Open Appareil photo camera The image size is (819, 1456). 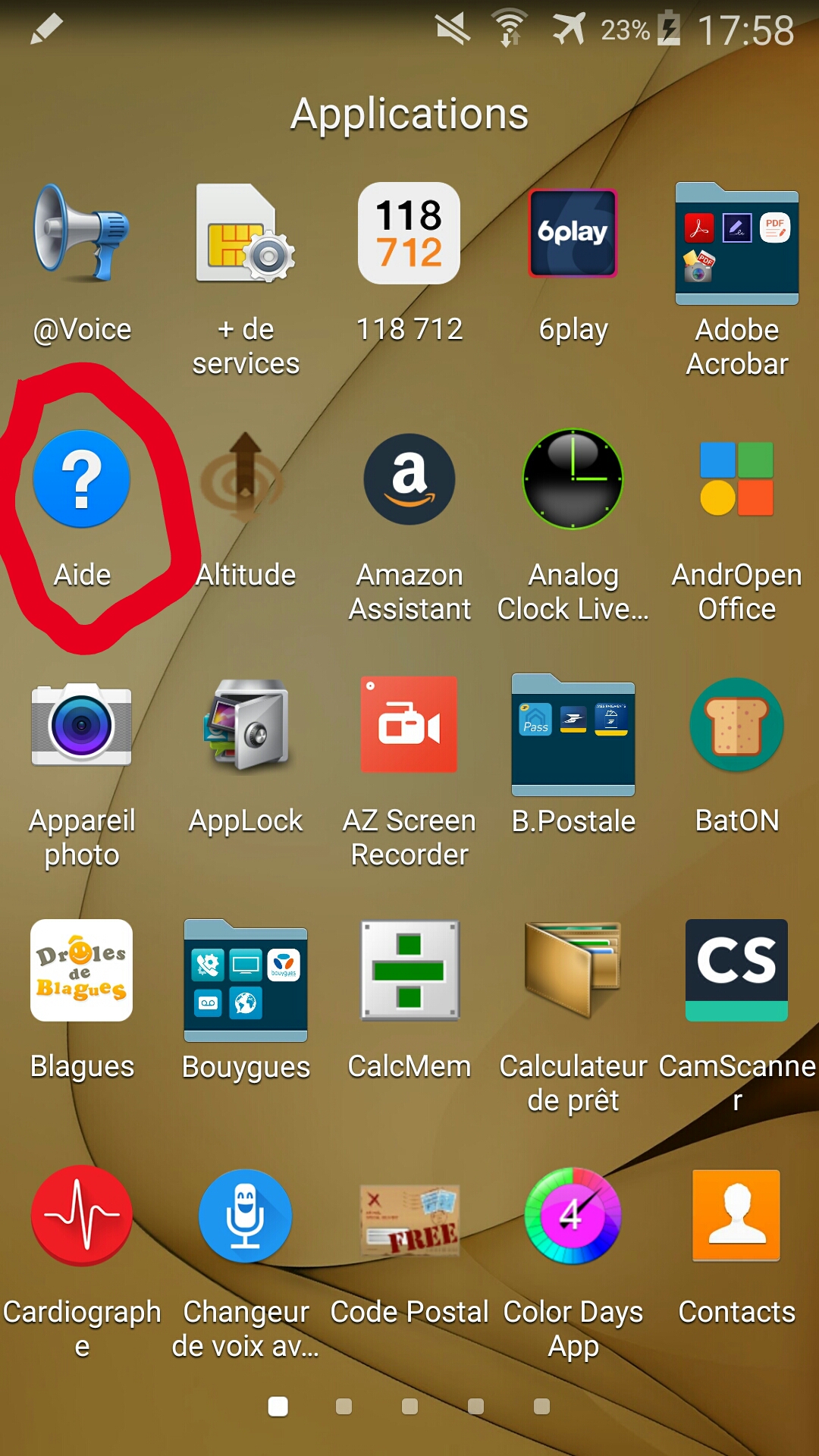[x=82, y=725]
